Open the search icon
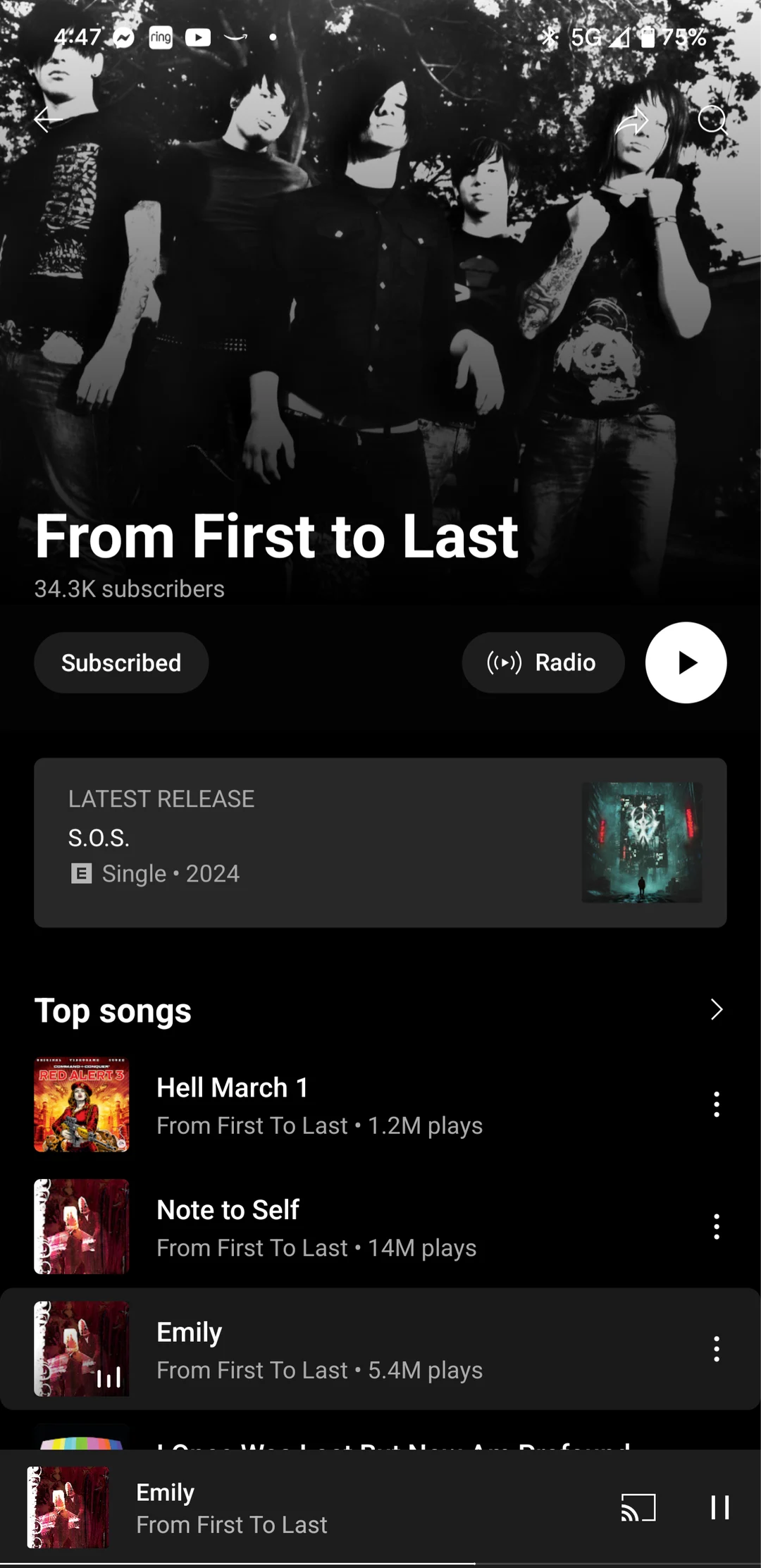The image size is (761, 1568). point(712,120)
